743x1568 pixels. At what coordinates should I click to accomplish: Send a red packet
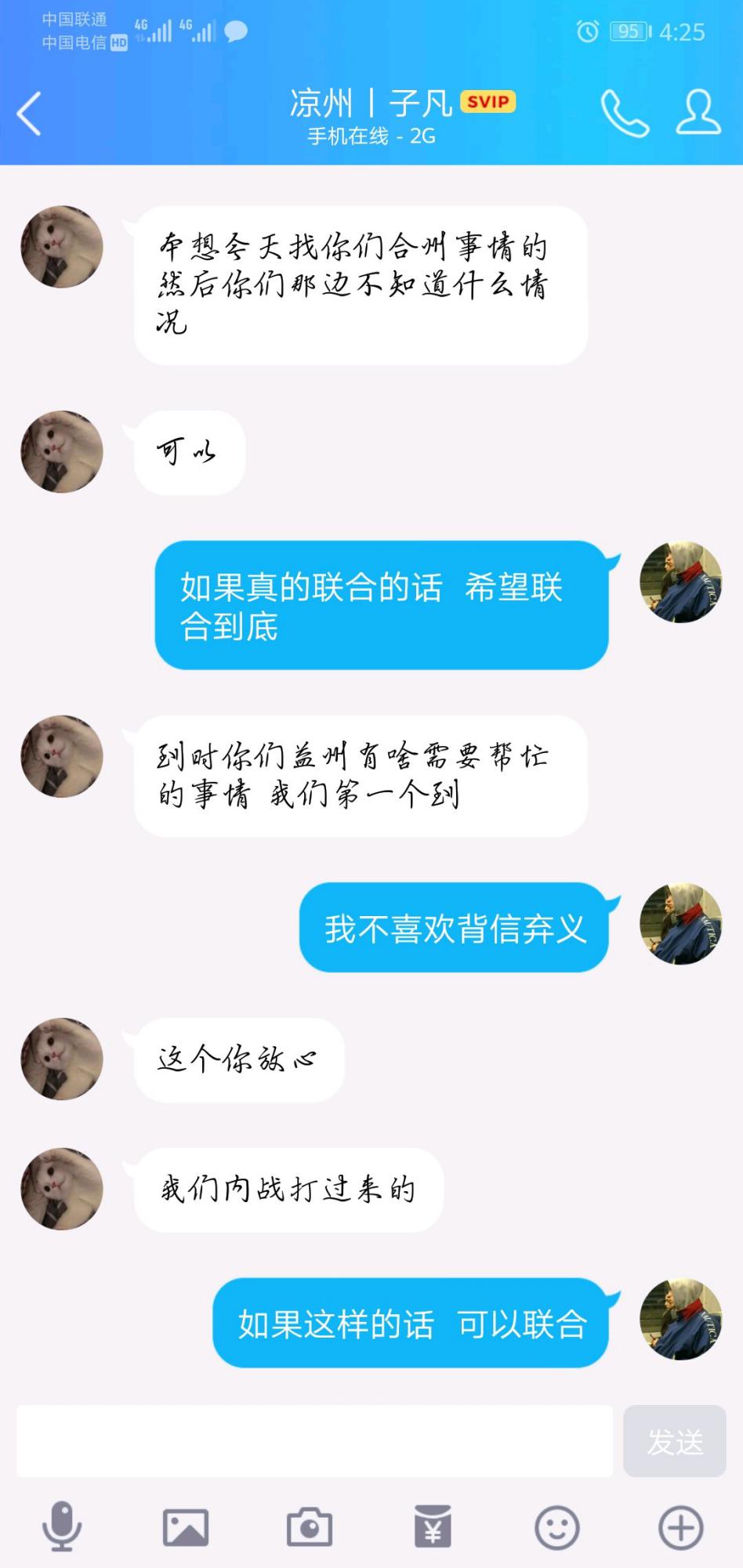[x=433, y=1526]
